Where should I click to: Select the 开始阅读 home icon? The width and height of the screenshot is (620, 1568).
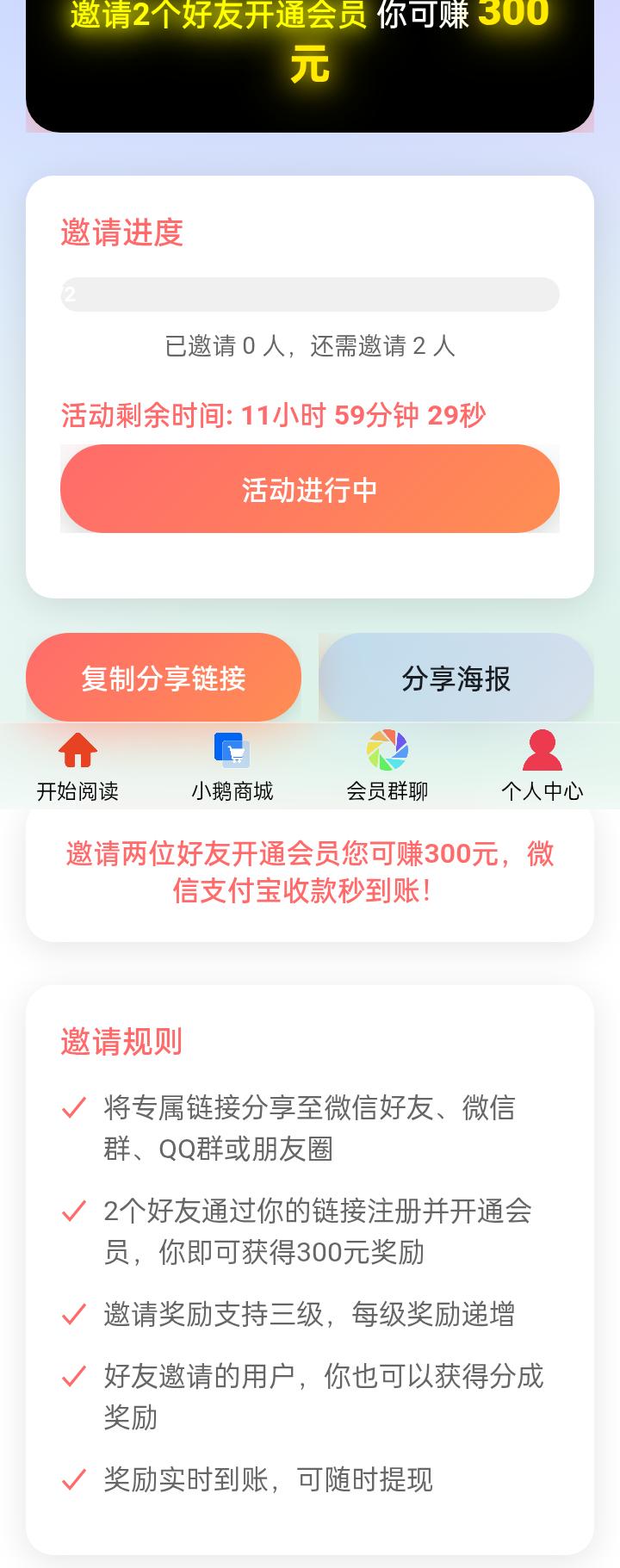[x=77, y=751]
